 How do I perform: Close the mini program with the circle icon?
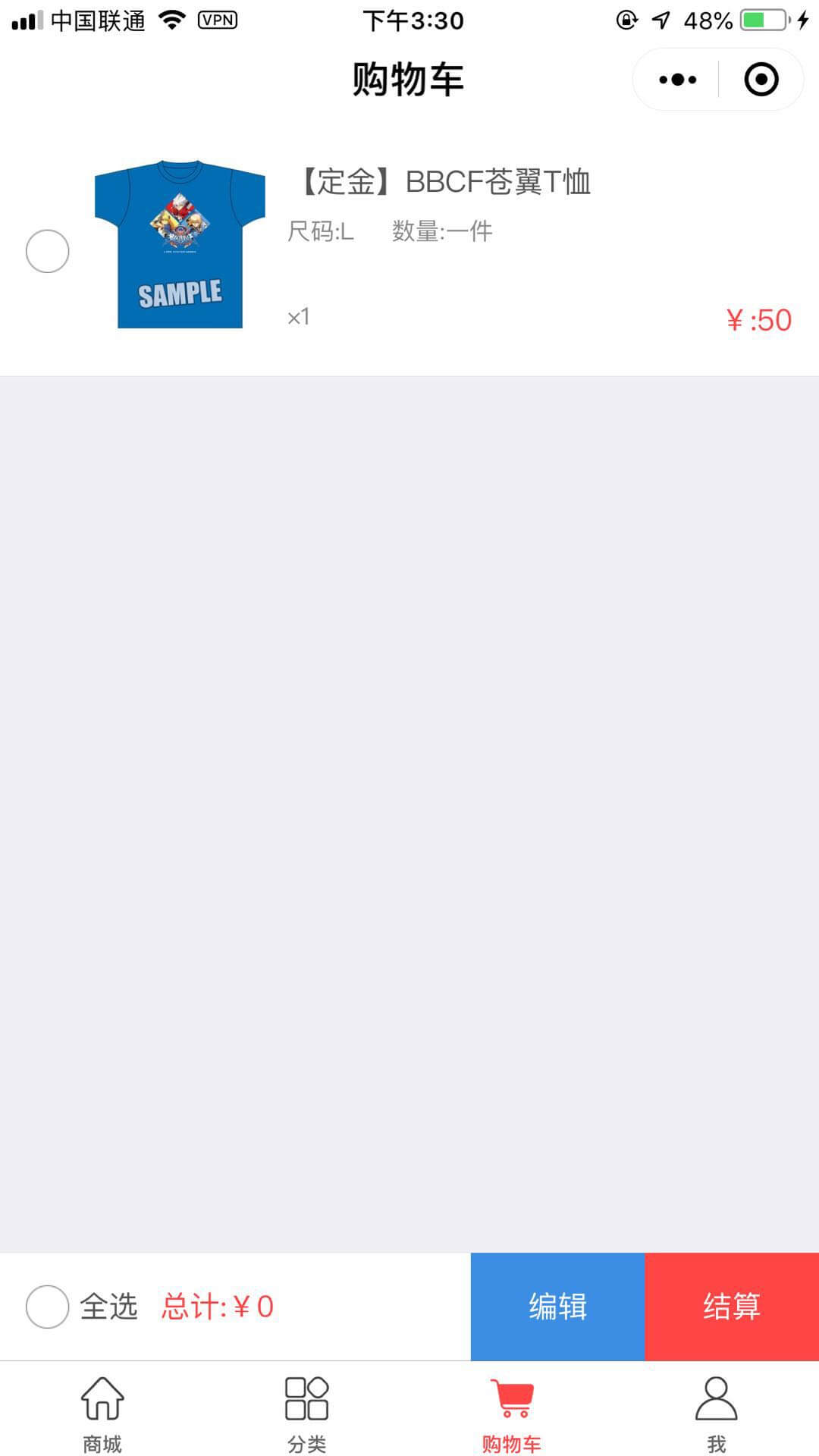pos(761,80)
